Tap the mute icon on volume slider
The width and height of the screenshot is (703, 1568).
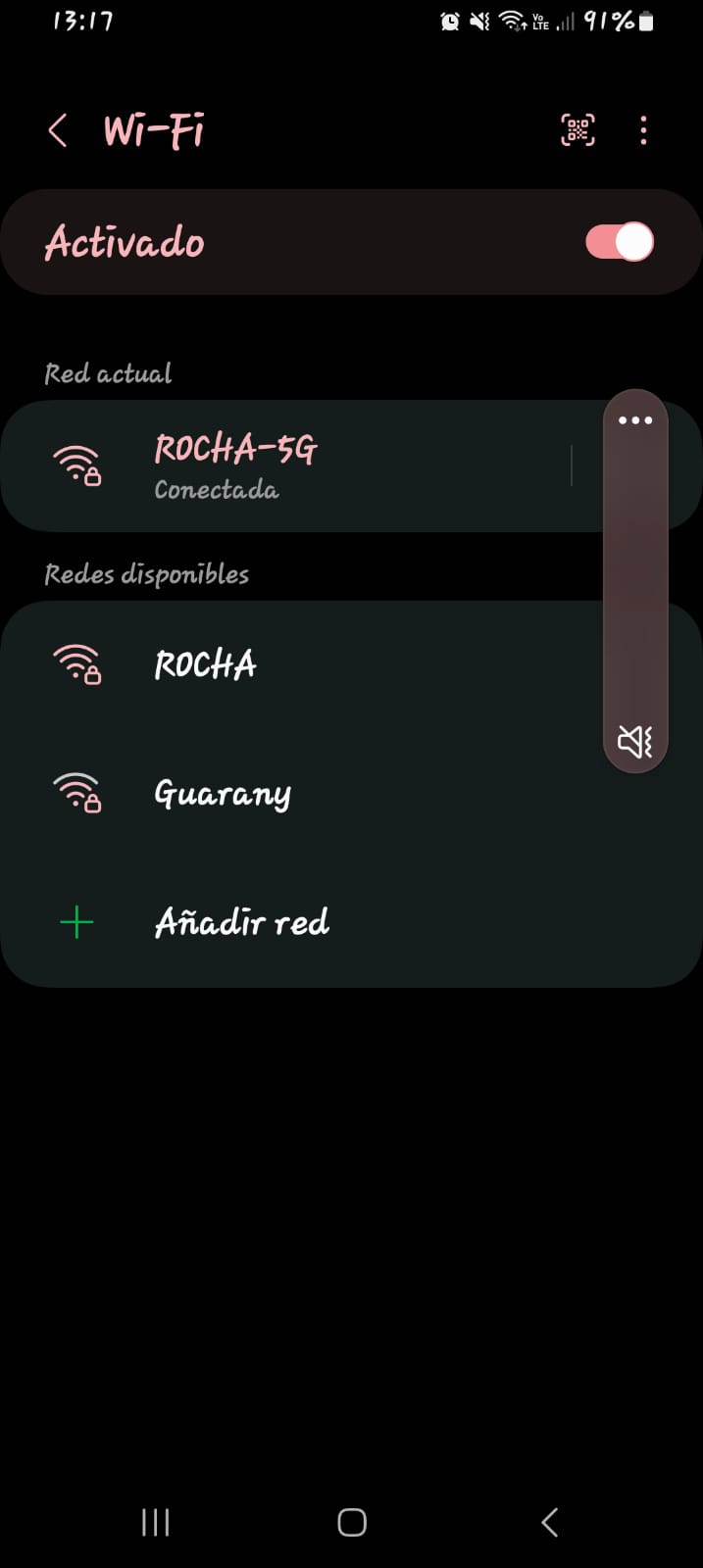[x=635, y=741]
